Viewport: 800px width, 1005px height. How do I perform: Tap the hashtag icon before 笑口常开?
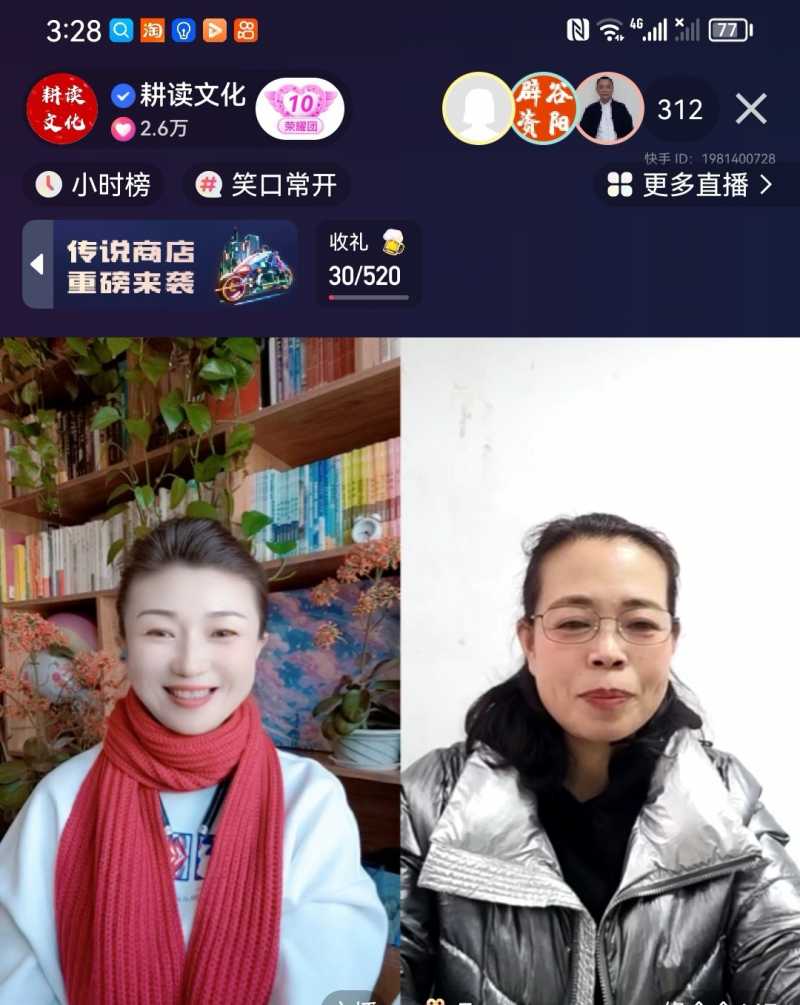207,185
